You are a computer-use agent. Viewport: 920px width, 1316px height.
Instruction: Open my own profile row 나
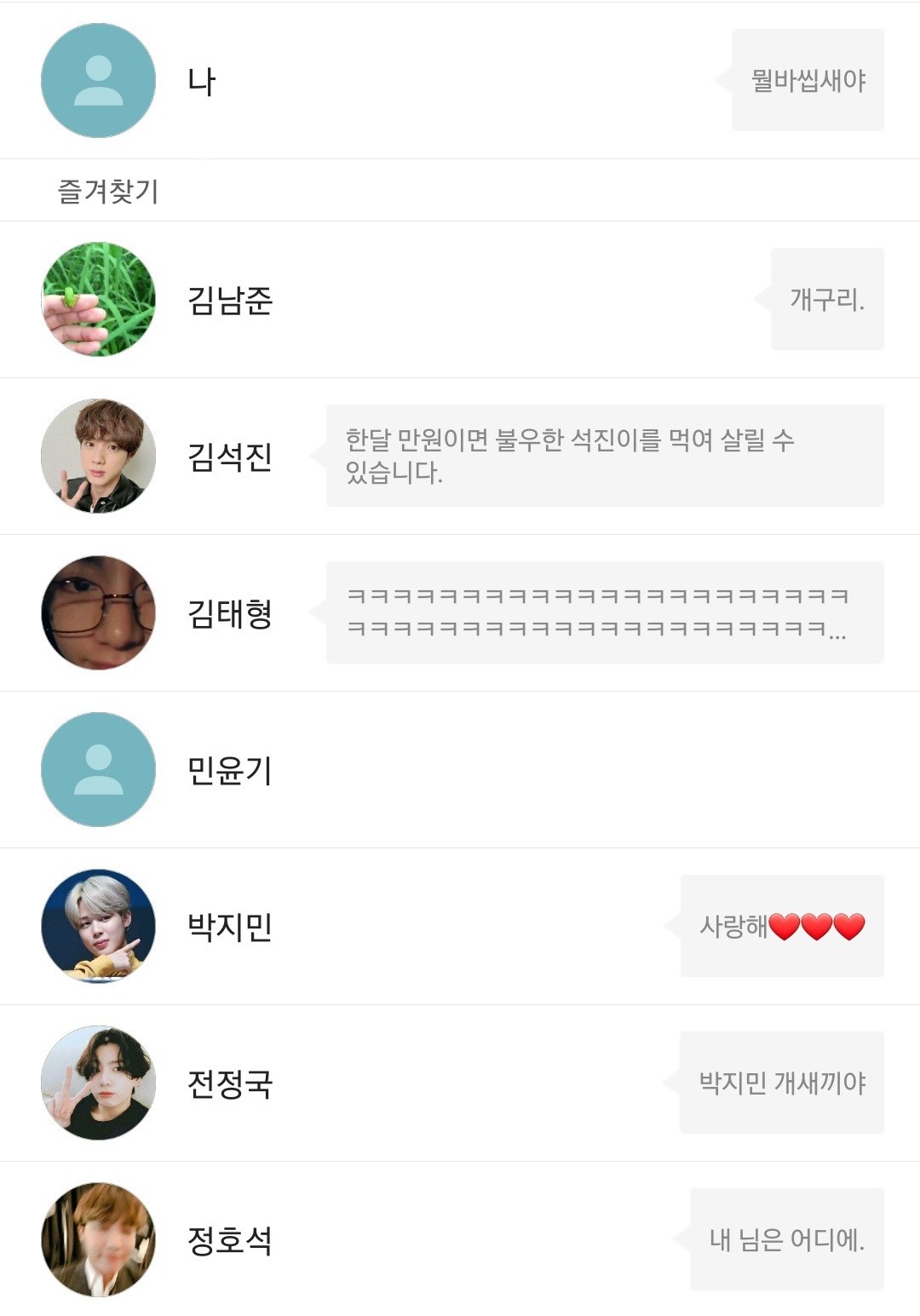(x=201, y=81)
